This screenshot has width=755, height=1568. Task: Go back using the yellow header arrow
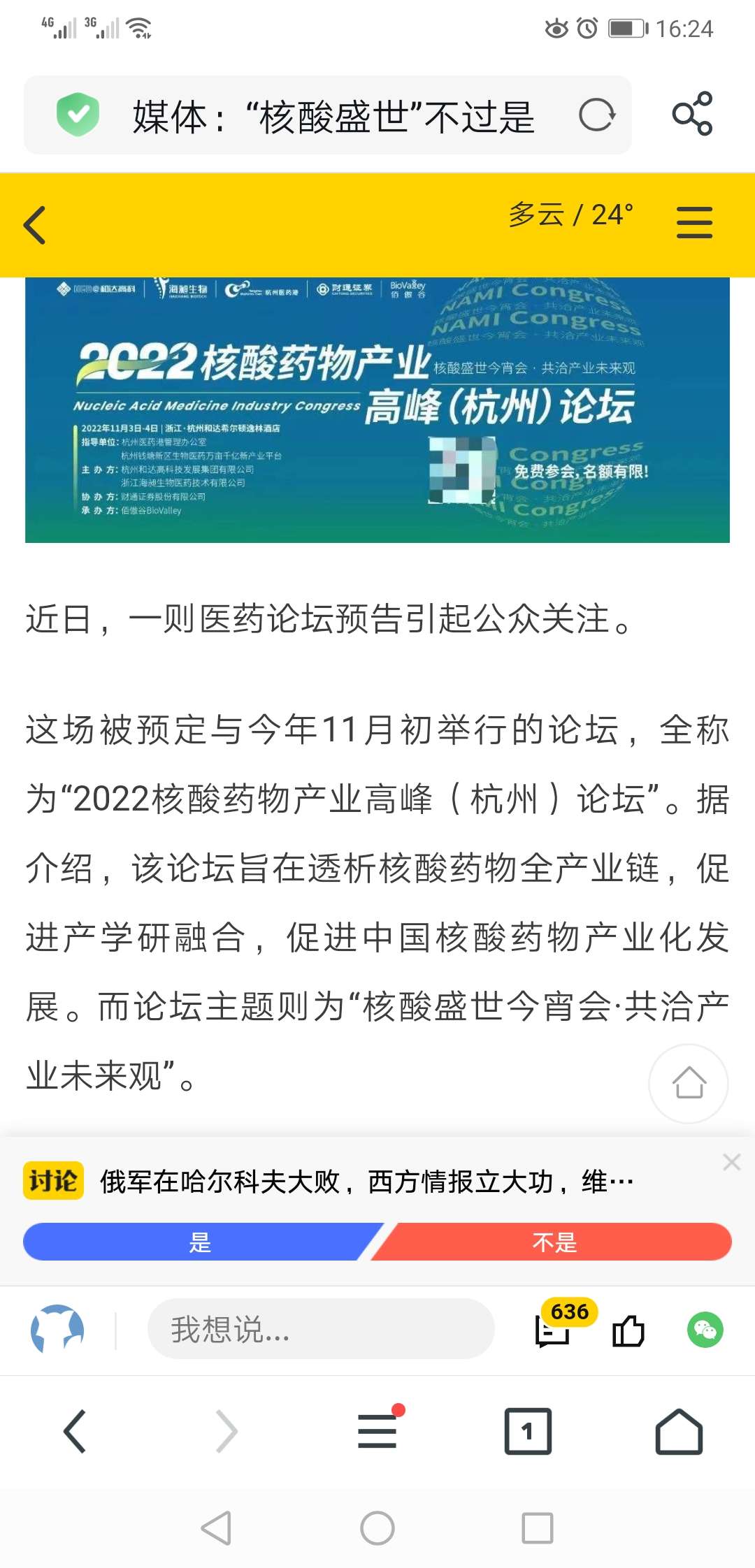point(35,225)
